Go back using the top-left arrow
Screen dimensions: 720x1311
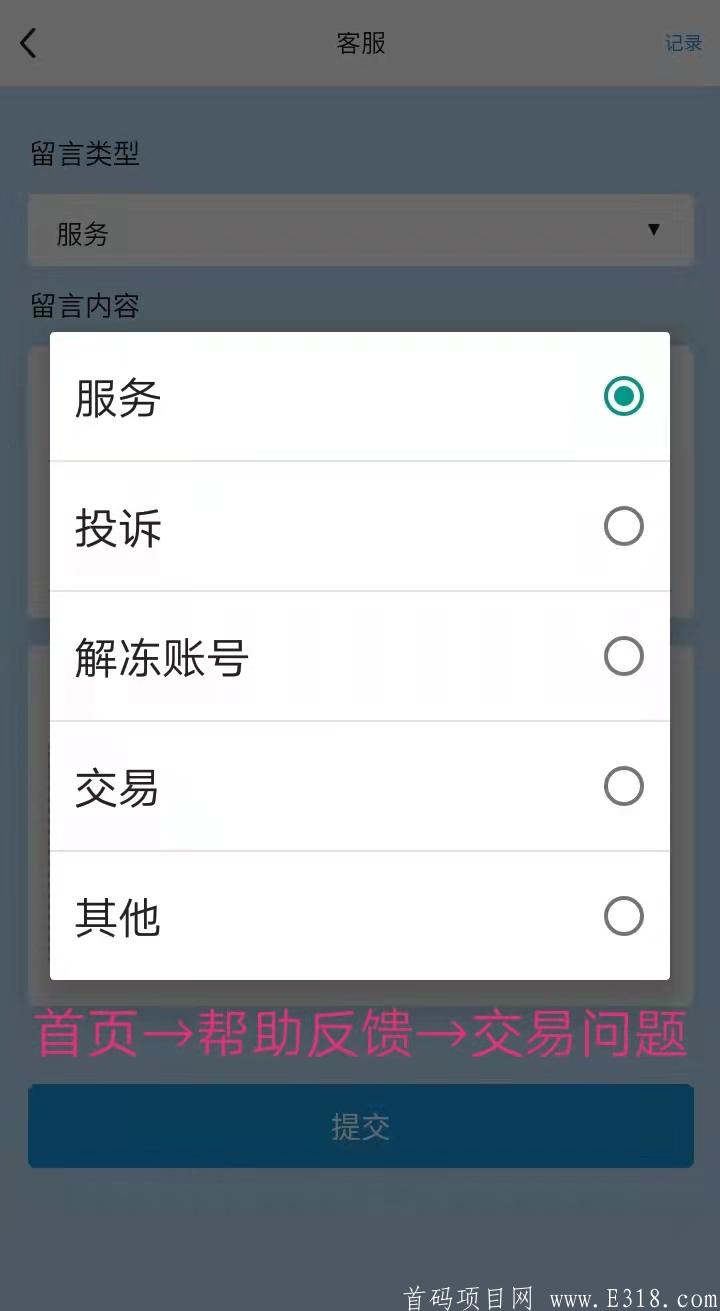pos(28,43)
